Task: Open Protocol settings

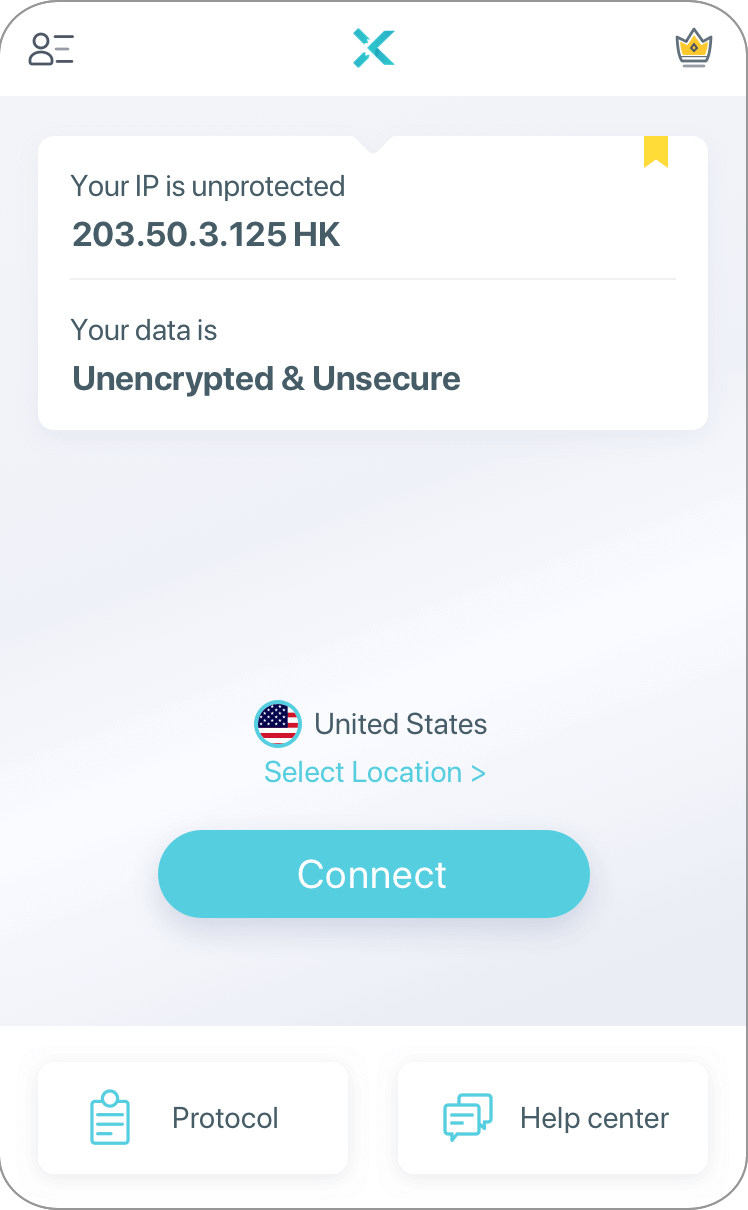Action: (193, 1118)
